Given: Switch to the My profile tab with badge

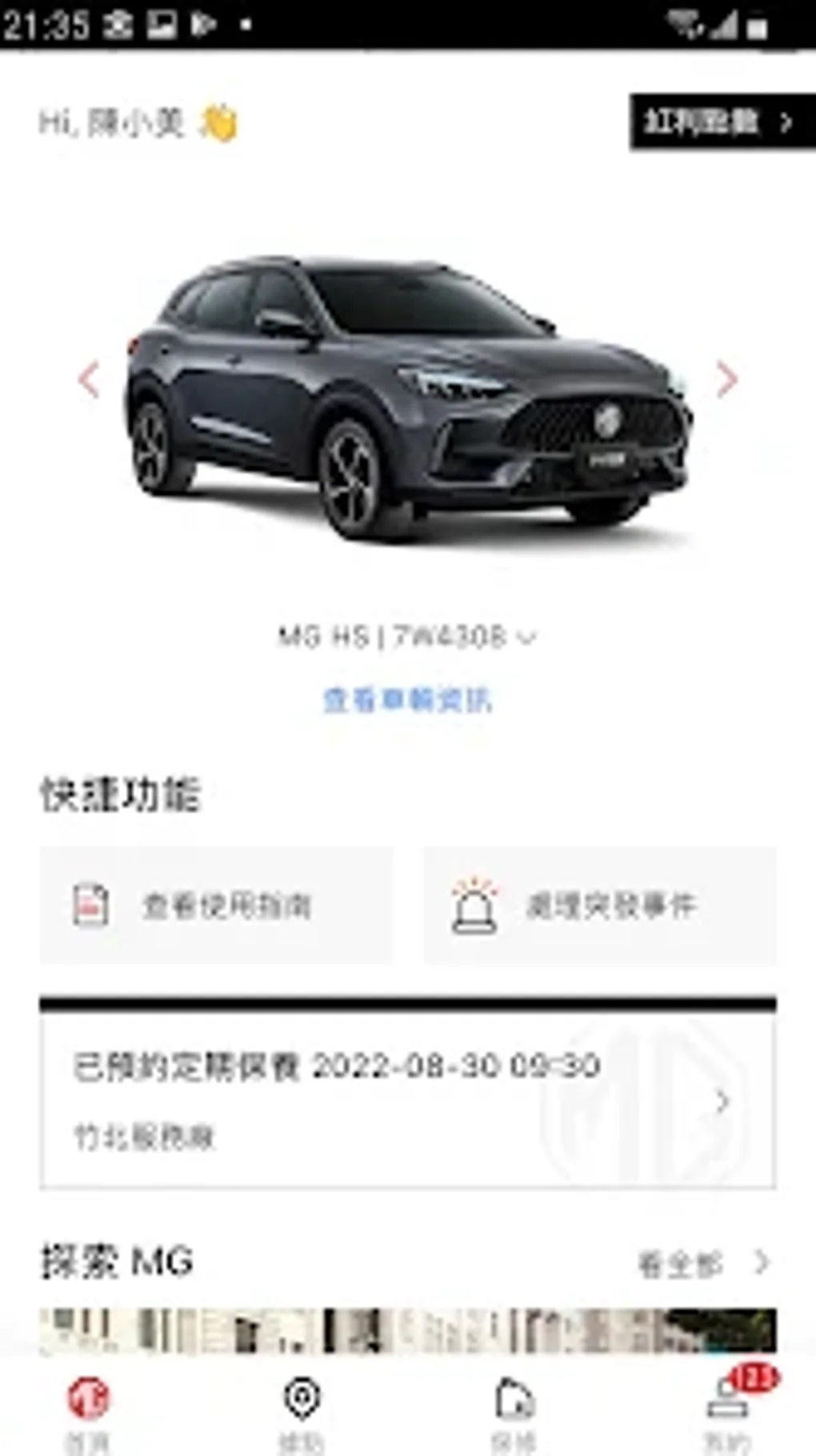Looking at the screenshot, I should tap(726, 1413).
